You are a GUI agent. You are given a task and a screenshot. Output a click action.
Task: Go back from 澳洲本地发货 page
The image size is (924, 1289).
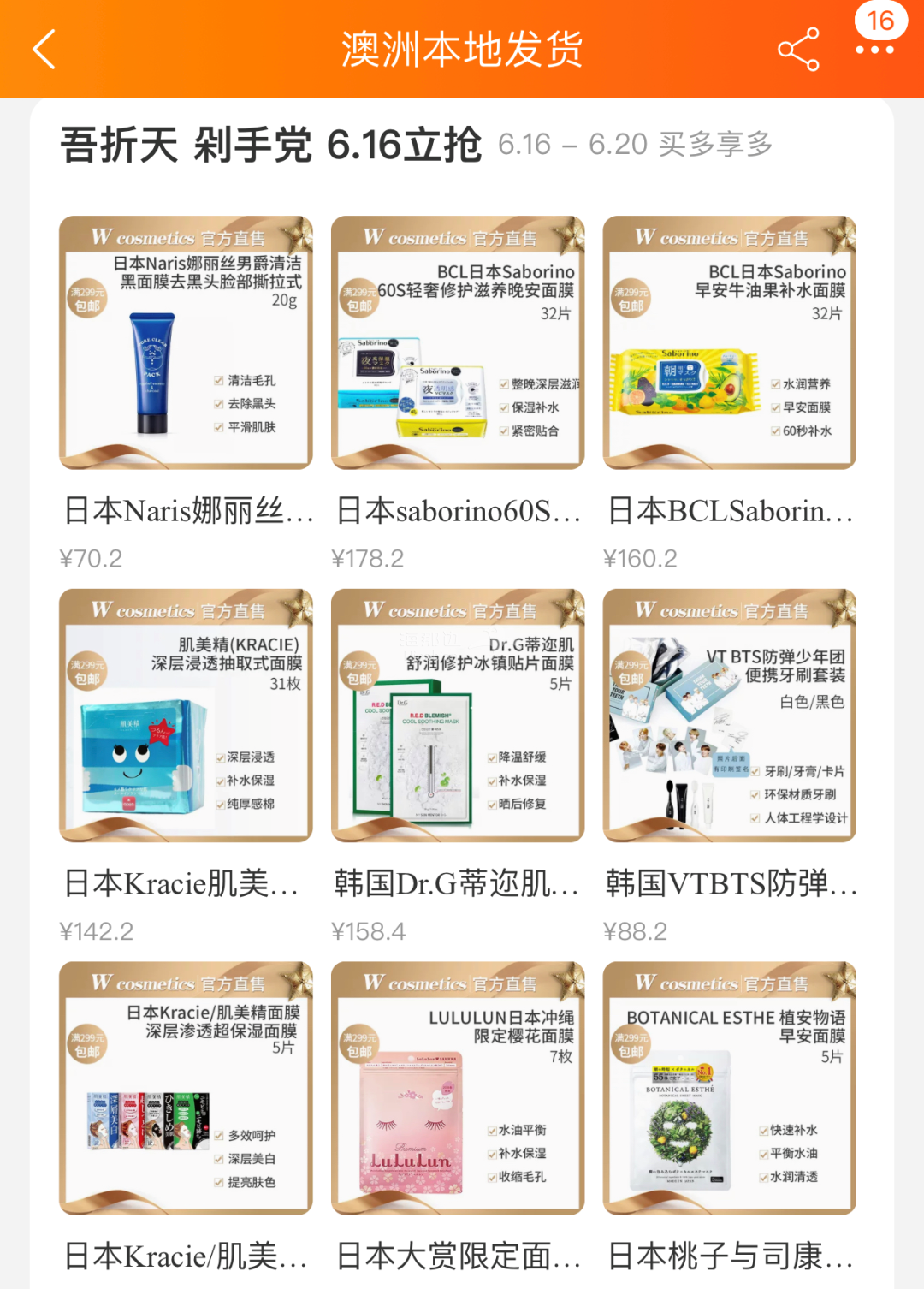click(x=44, y=49)
